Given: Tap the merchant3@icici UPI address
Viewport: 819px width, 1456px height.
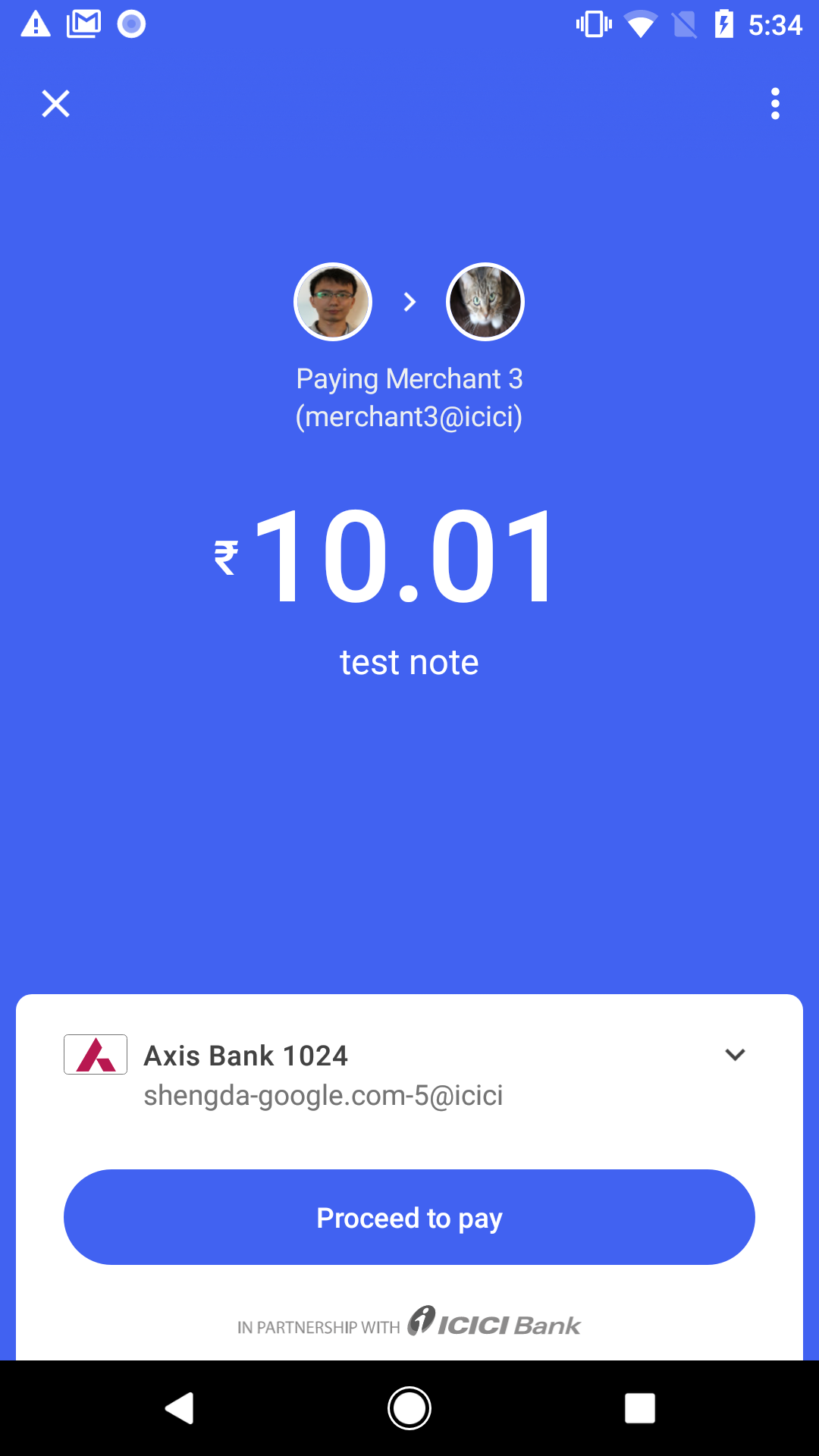Looking at the screenshot, I should [409, 415].
